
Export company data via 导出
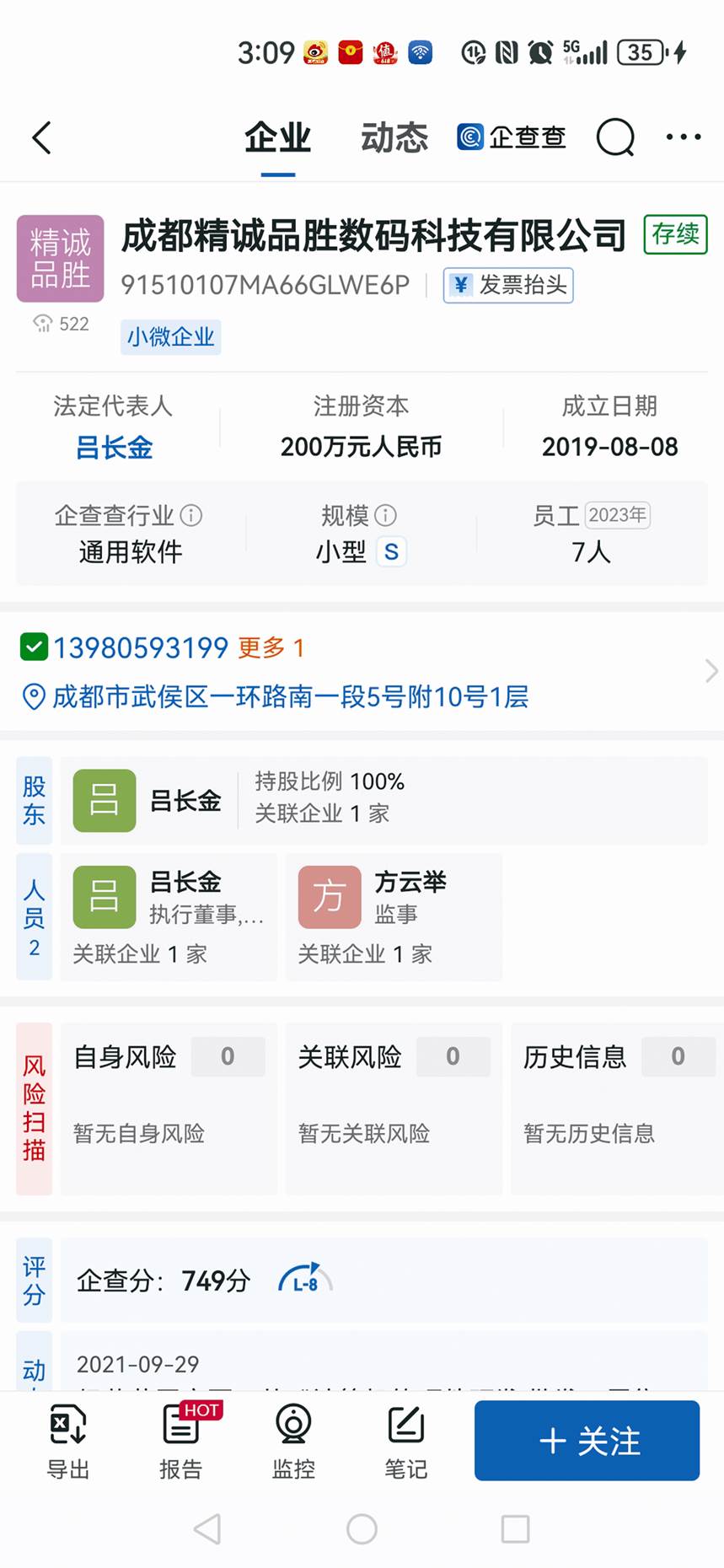(x=67, y=1442)
